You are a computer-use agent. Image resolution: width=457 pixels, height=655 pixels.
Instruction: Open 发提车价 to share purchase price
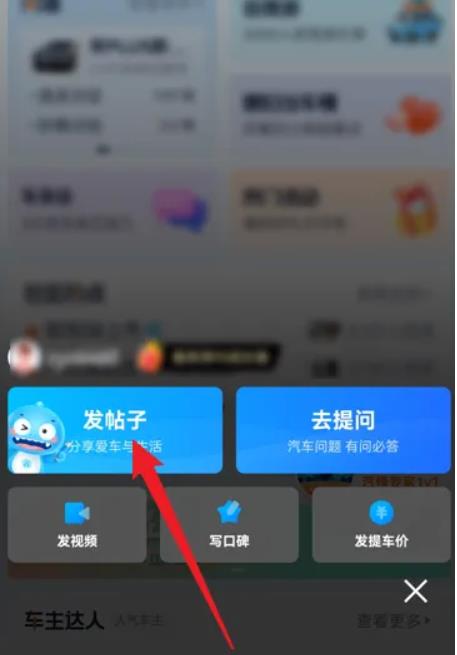tap(381, 524)
